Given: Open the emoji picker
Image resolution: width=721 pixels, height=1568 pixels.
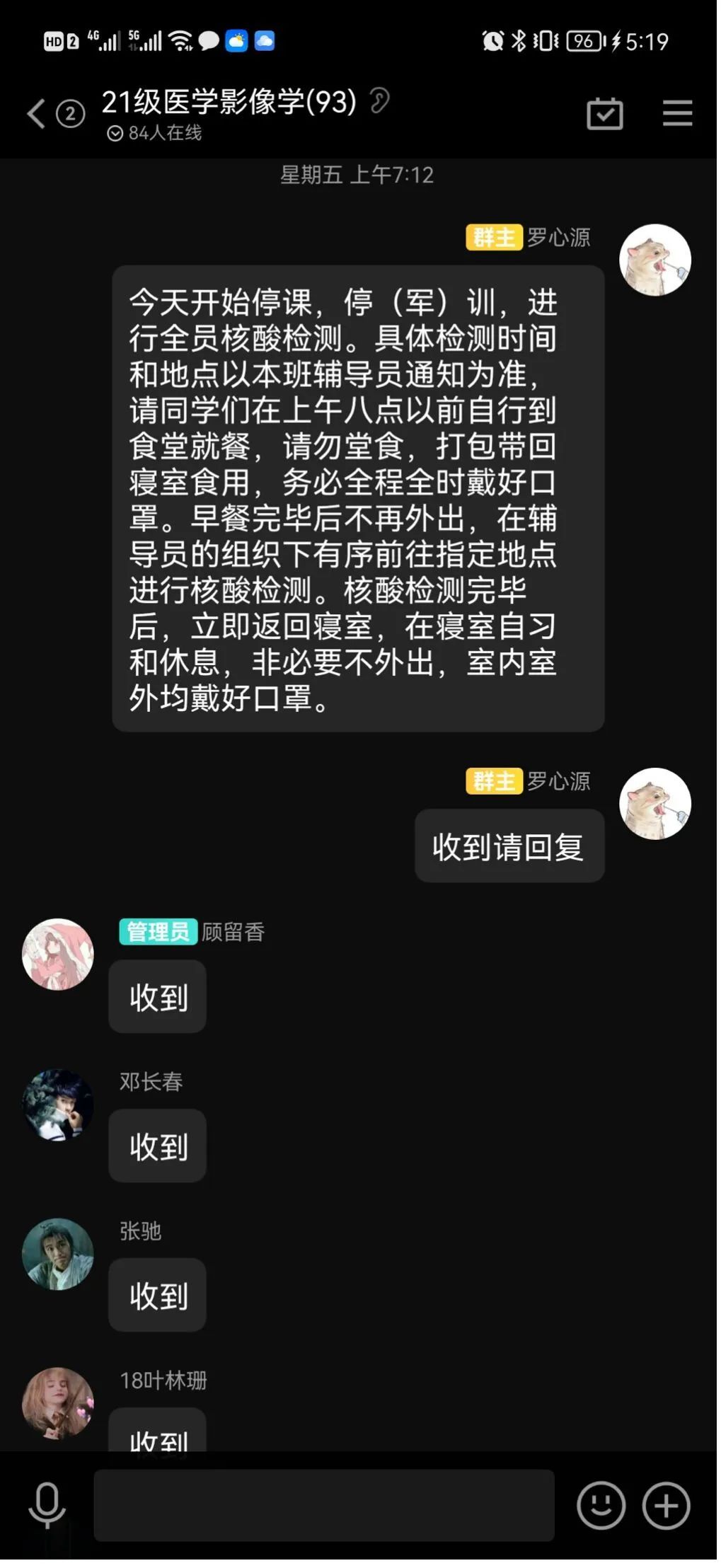Looking at the screenshot, I should click(601, 1505).
